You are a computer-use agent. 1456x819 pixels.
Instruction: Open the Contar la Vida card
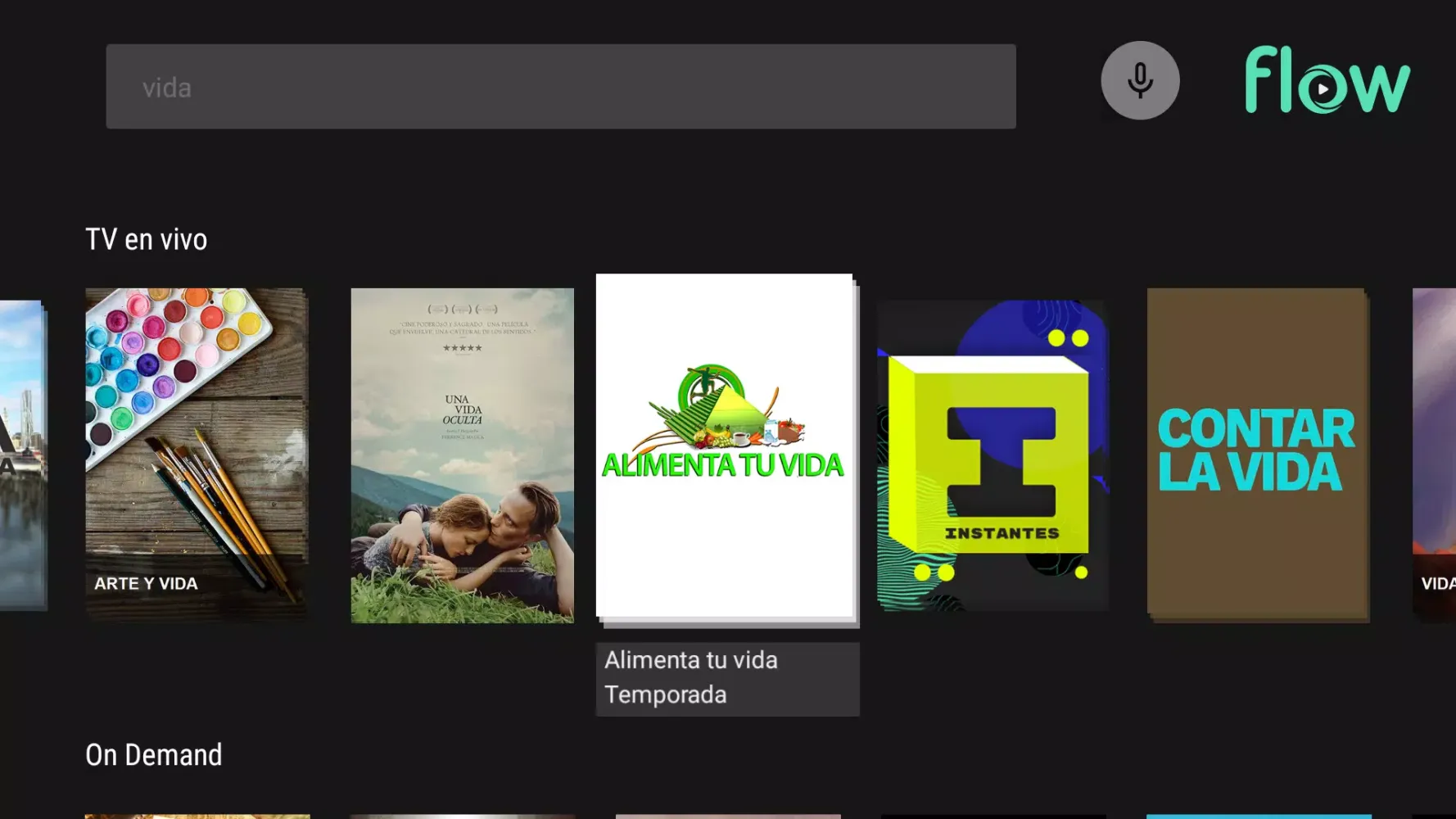[x=1257, y=455]
